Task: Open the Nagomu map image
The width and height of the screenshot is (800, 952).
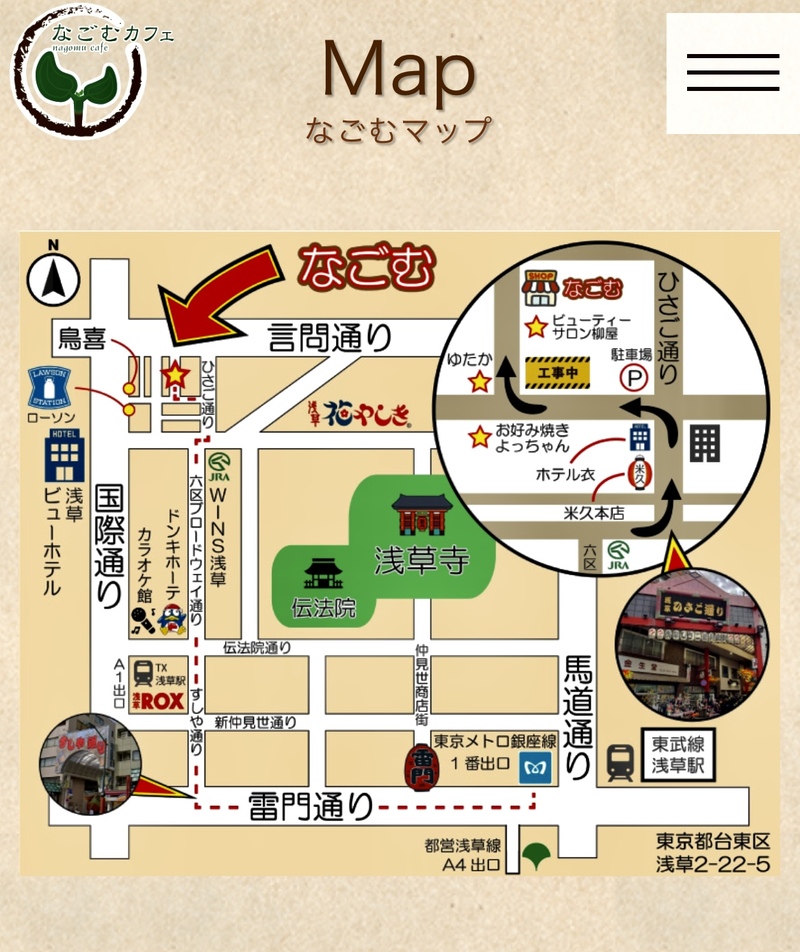Action: click(399, 553)
